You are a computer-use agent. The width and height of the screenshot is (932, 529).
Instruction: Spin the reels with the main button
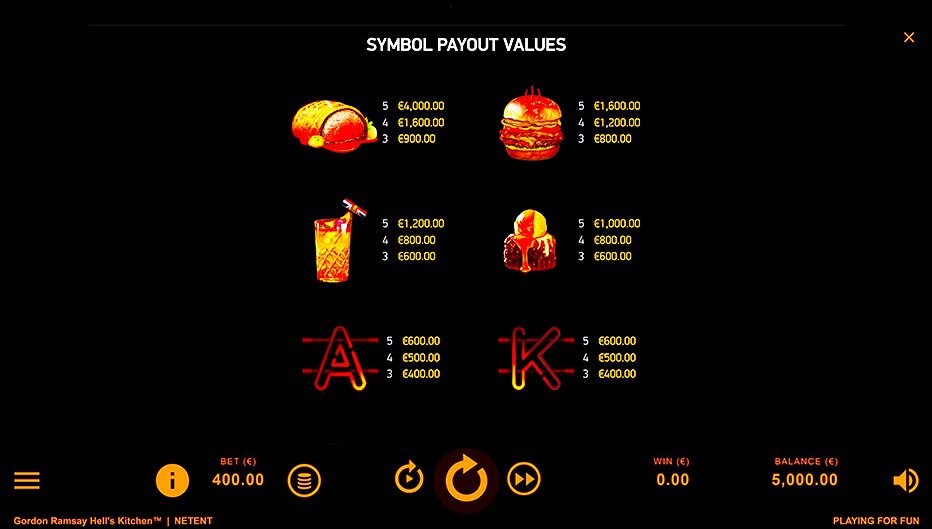466,481
